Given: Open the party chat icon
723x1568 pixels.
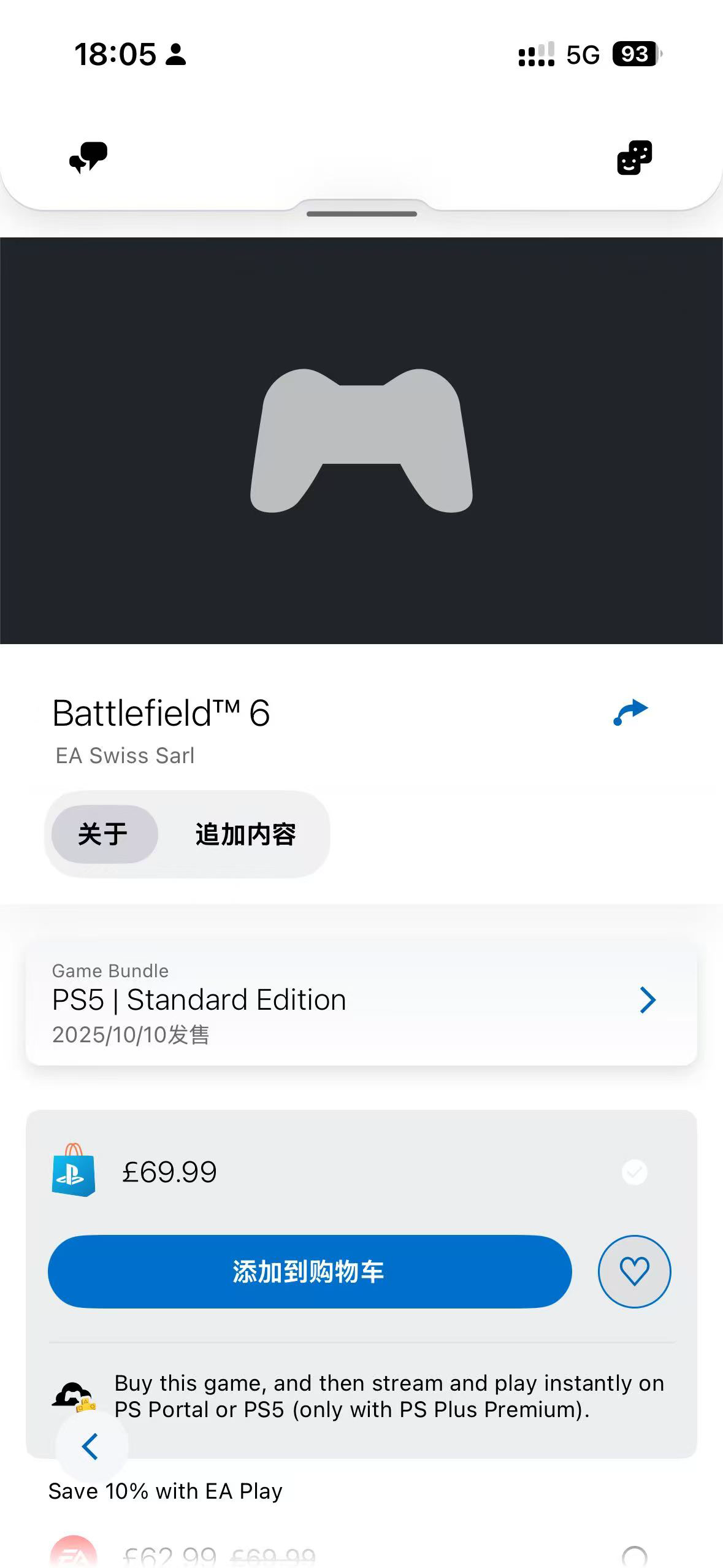Looking at the screenshot, I should click(x=88, y=158).
